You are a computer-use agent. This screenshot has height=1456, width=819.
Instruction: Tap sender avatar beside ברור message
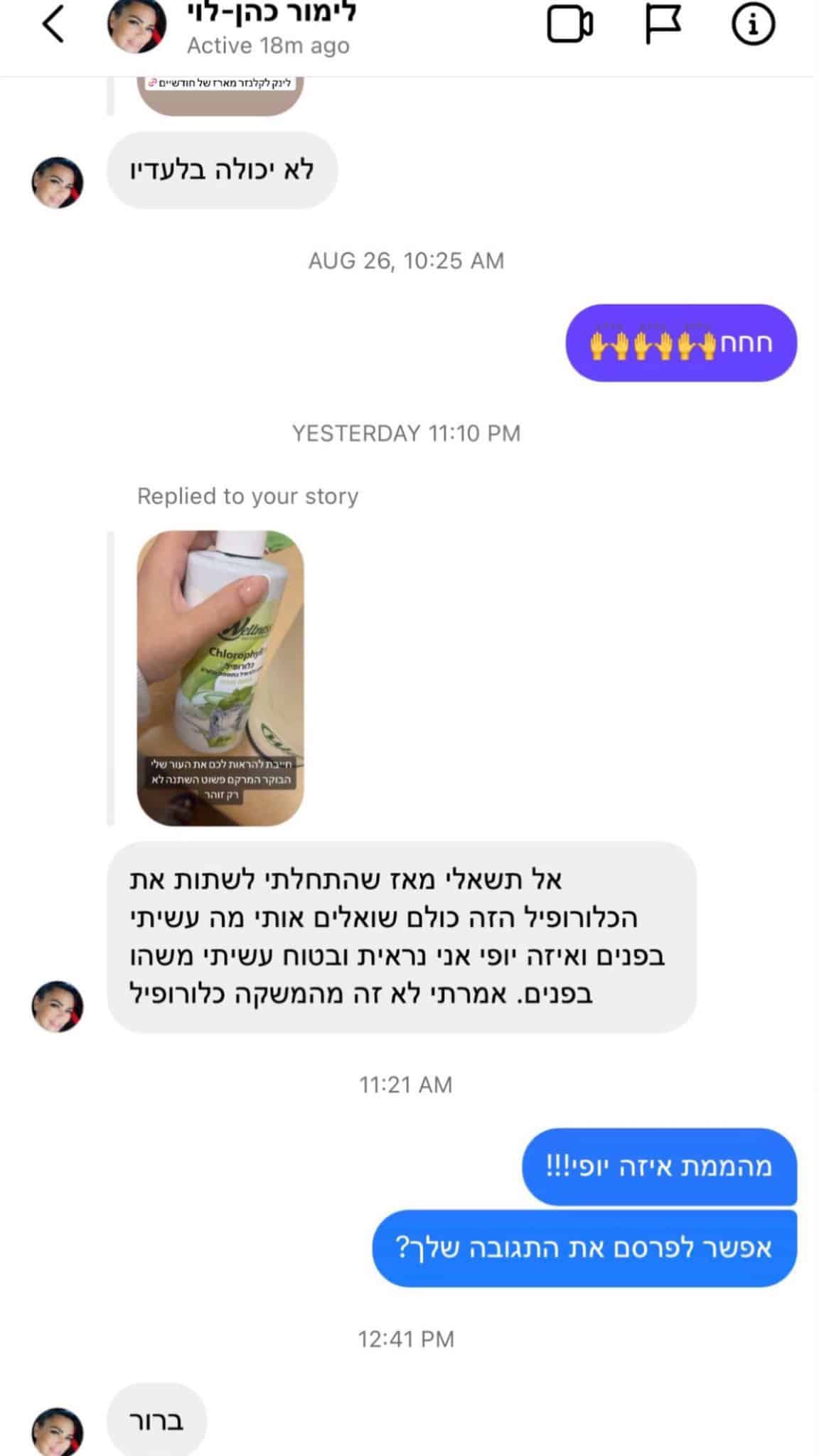58,1430
